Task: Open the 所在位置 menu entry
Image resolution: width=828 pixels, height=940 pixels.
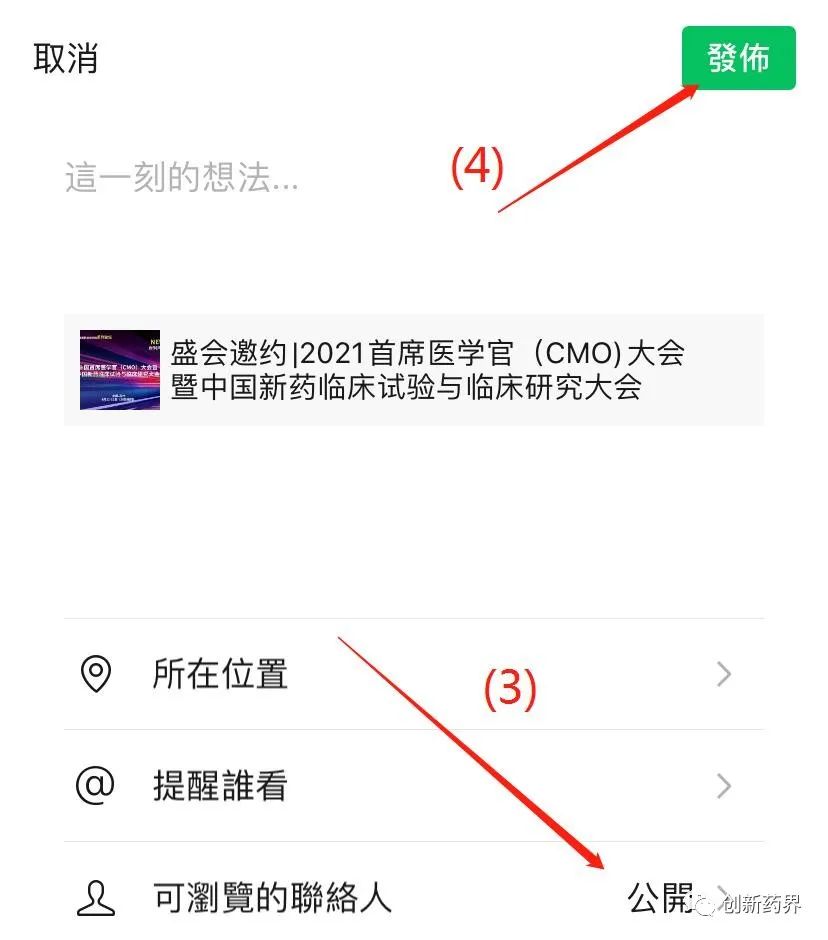Action: pos(300,675)
